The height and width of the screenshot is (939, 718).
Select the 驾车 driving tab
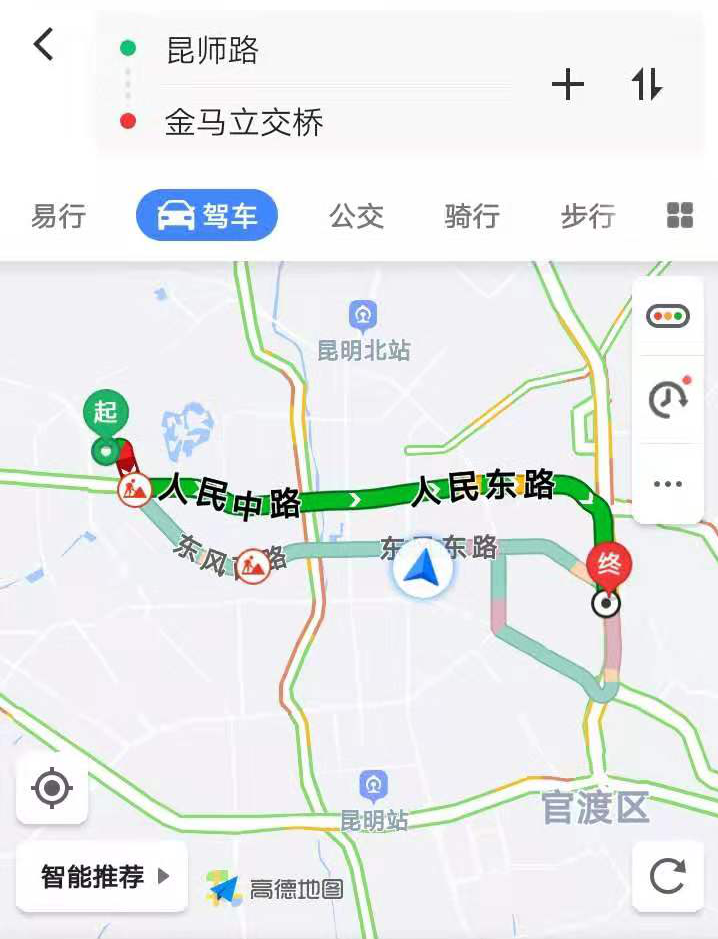click(207, 215)
